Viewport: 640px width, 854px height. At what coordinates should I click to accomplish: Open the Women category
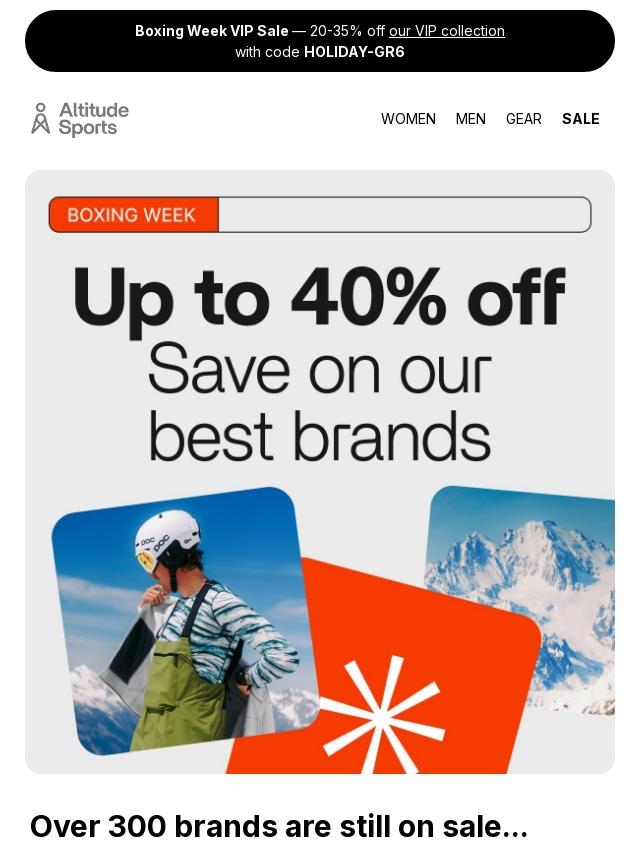tap(408, 119)
